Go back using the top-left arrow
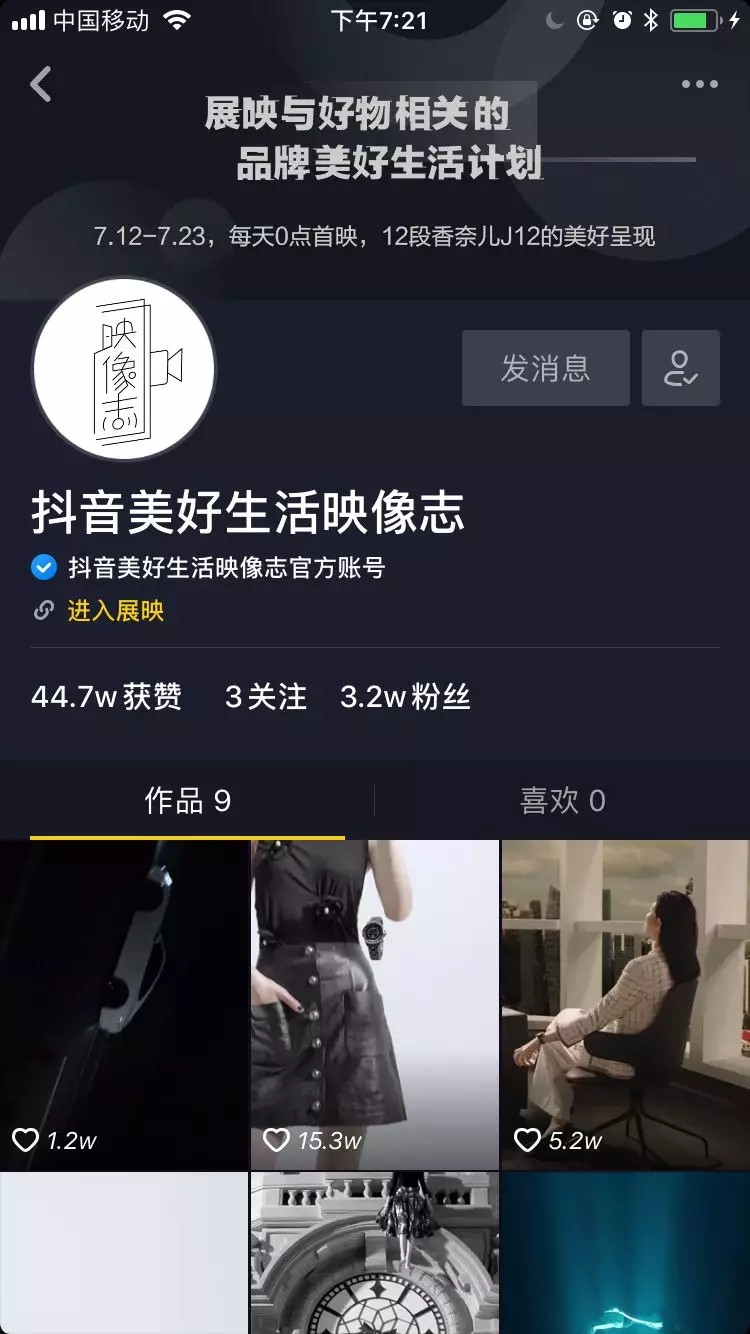The height and width of the screenshot is (1334, 750). 41,85
